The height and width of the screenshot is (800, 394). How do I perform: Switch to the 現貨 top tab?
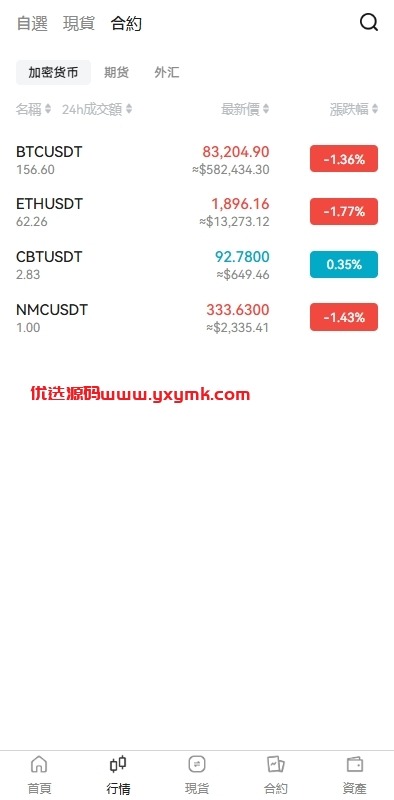79,23
